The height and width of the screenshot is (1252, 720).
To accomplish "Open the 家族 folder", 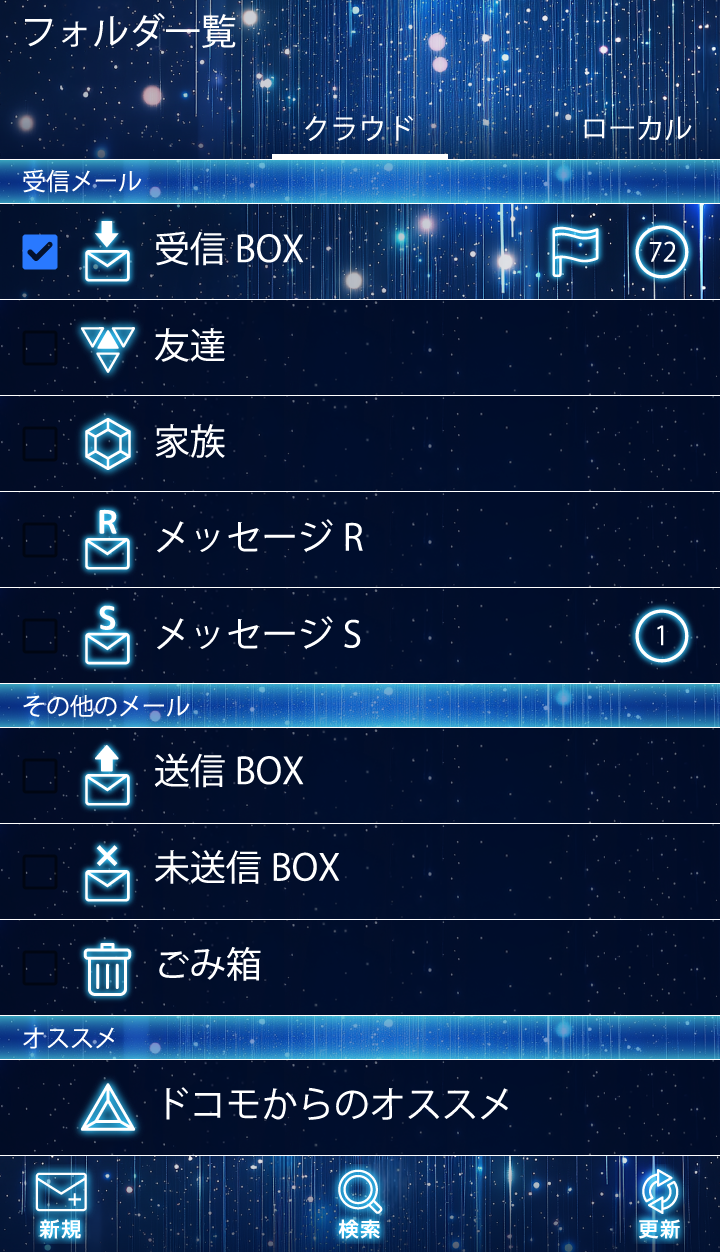I will point(190,442).
